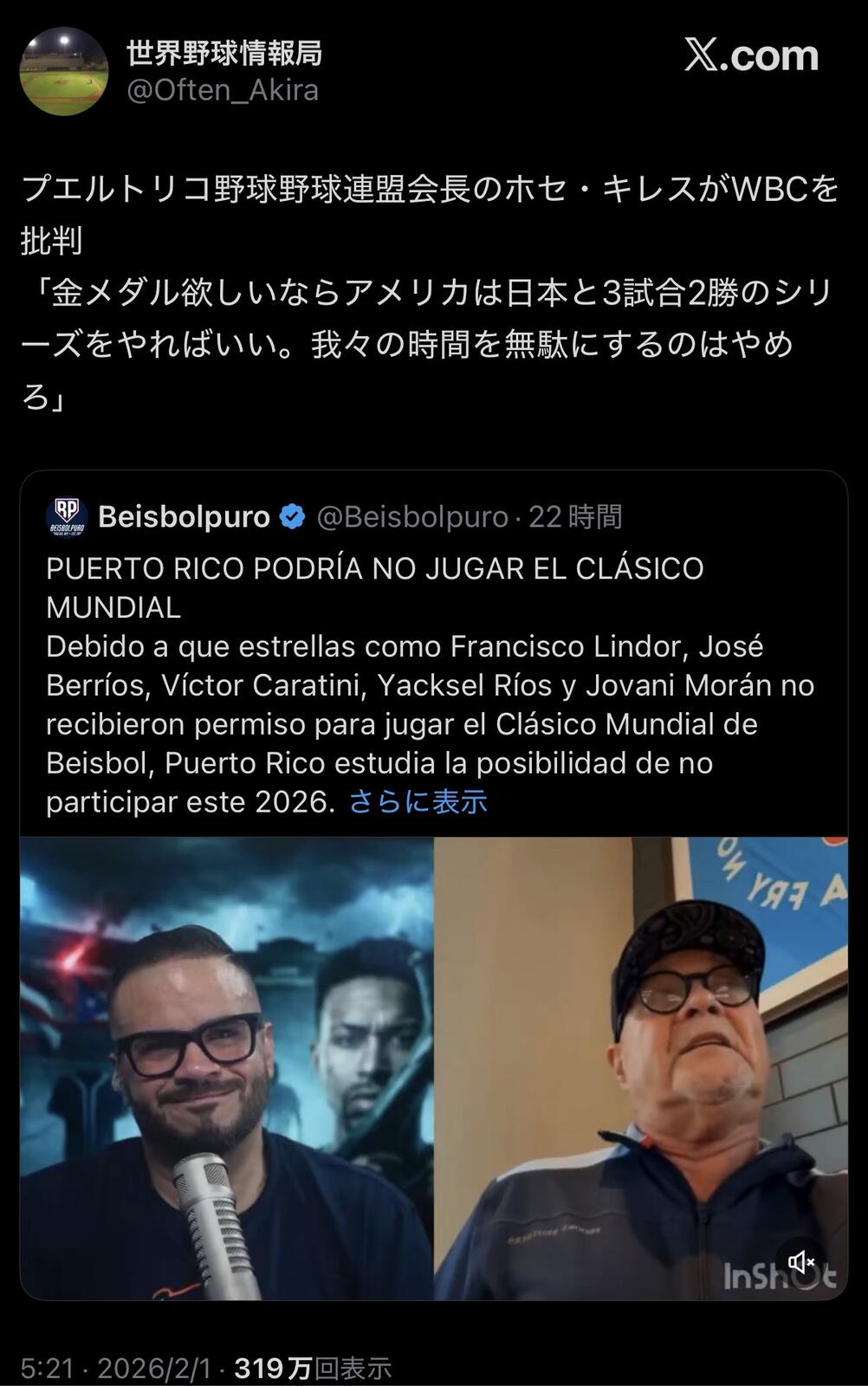Image resolution: width=868 pixels, height=1386 pixels.
Task: Open the 世界野球情報局 profile picture
Action: 64,72
